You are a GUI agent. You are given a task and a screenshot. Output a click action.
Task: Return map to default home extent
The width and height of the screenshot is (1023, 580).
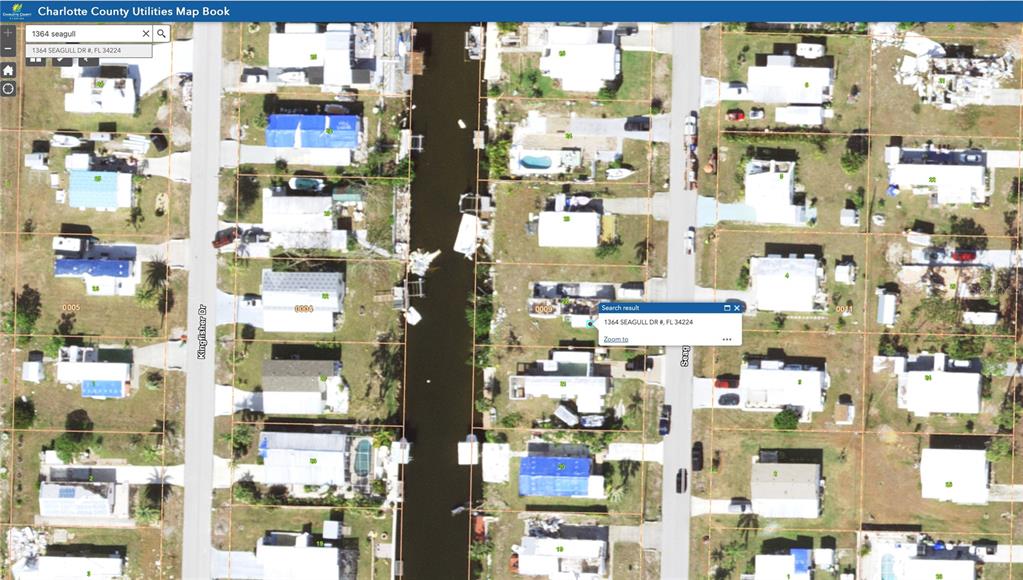tap(8, 70)
